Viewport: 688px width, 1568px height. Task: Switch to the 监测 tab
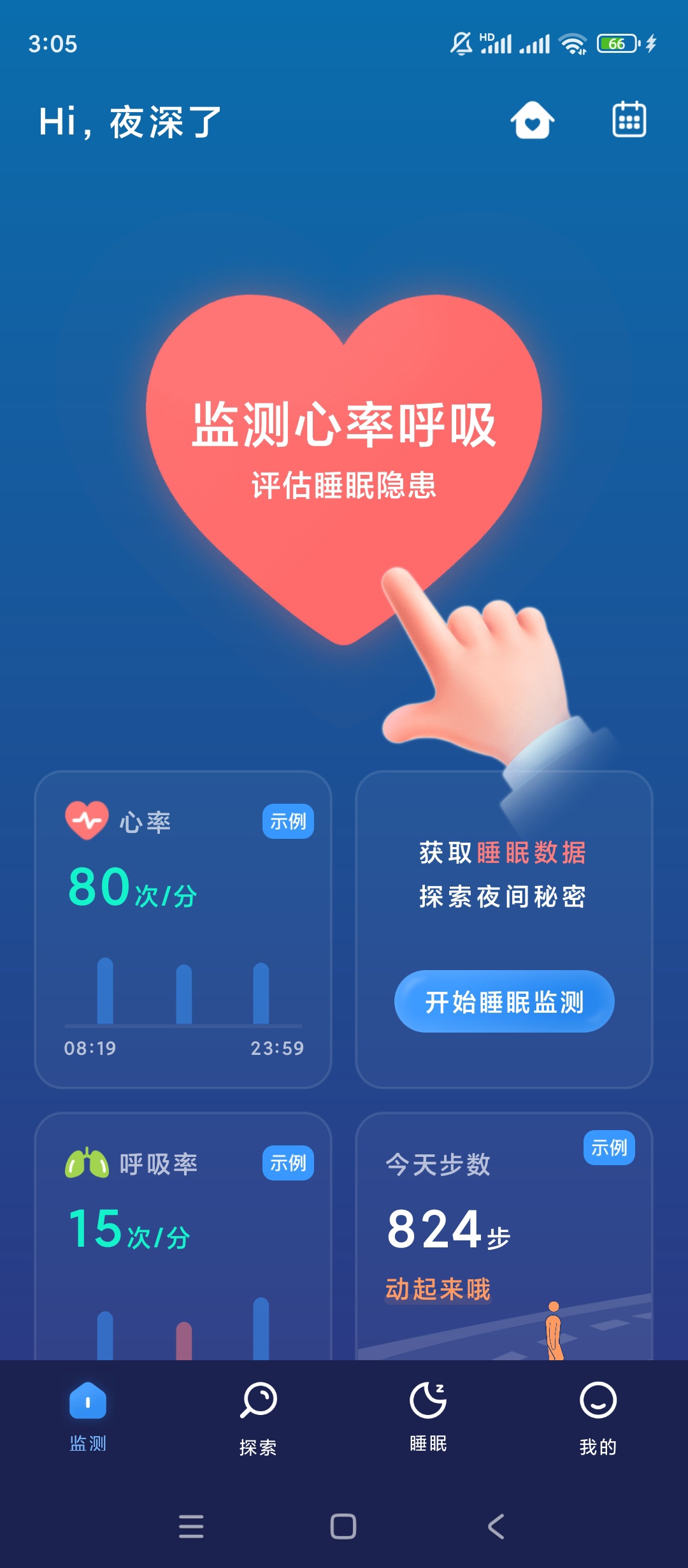point(88,1412)
